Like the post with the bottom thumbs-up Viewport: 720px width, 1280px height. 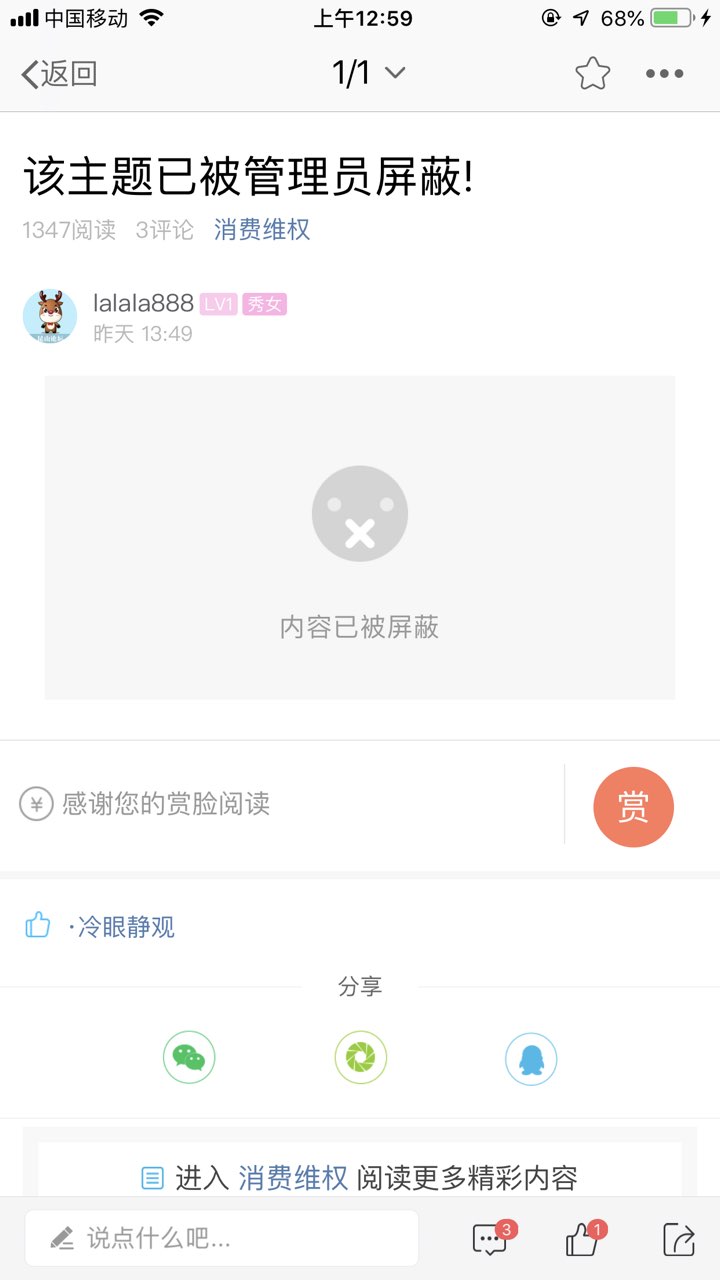click(x=582, y=1239)
